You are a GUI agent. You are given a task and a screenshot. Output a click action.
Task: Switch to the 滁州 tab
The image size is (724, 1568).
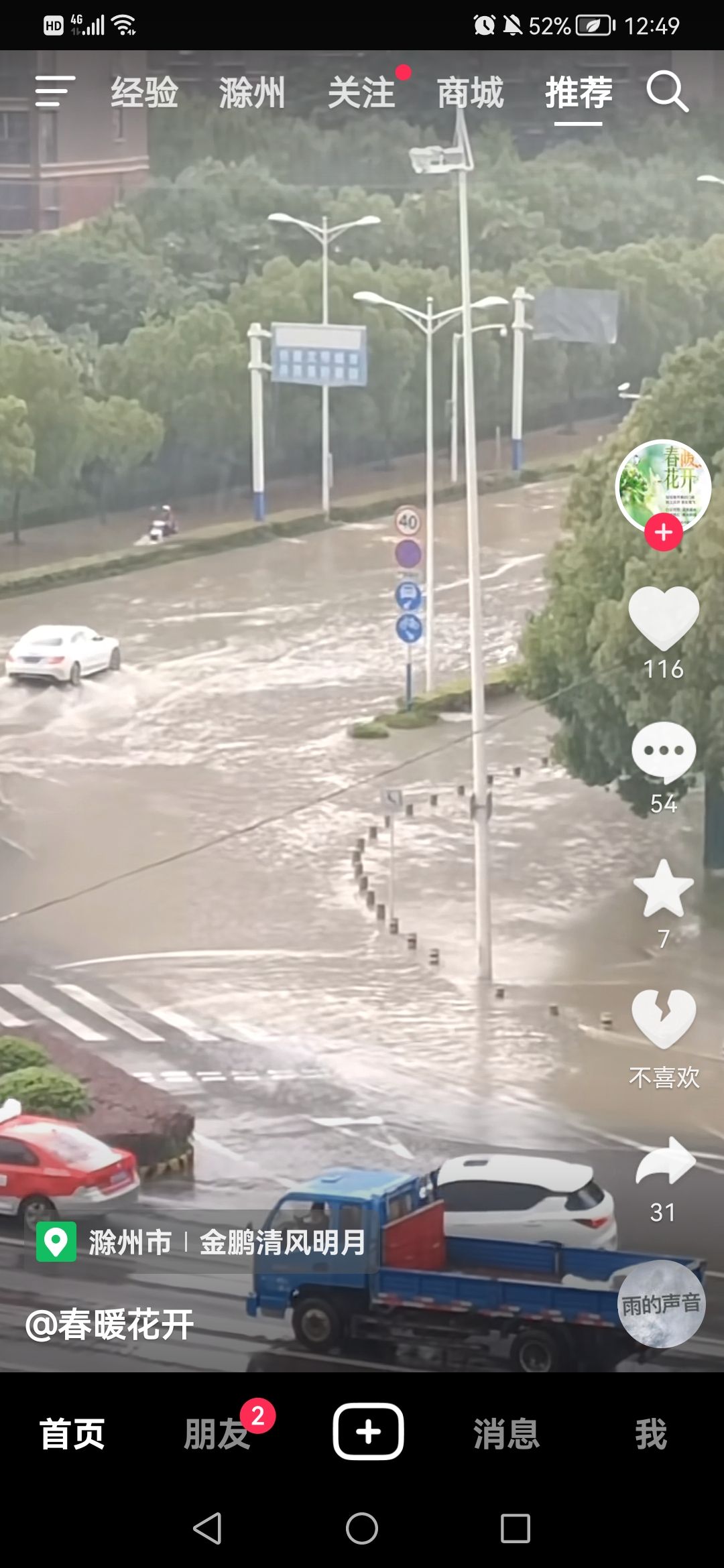point(252,92)
